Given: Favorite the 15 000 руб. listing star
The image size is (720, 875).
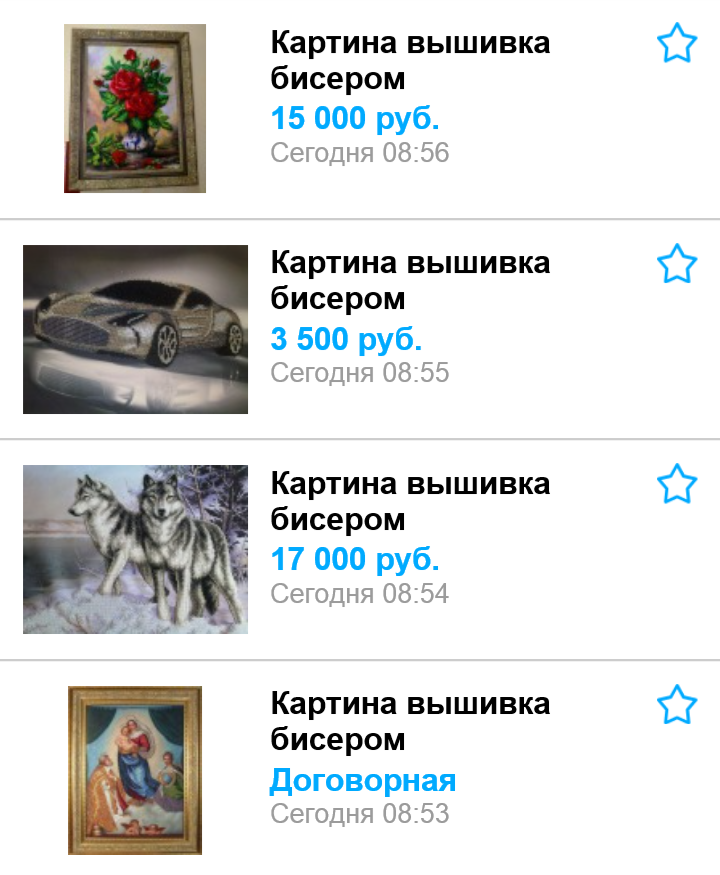Looking at the screenshot, I should 676,45.
